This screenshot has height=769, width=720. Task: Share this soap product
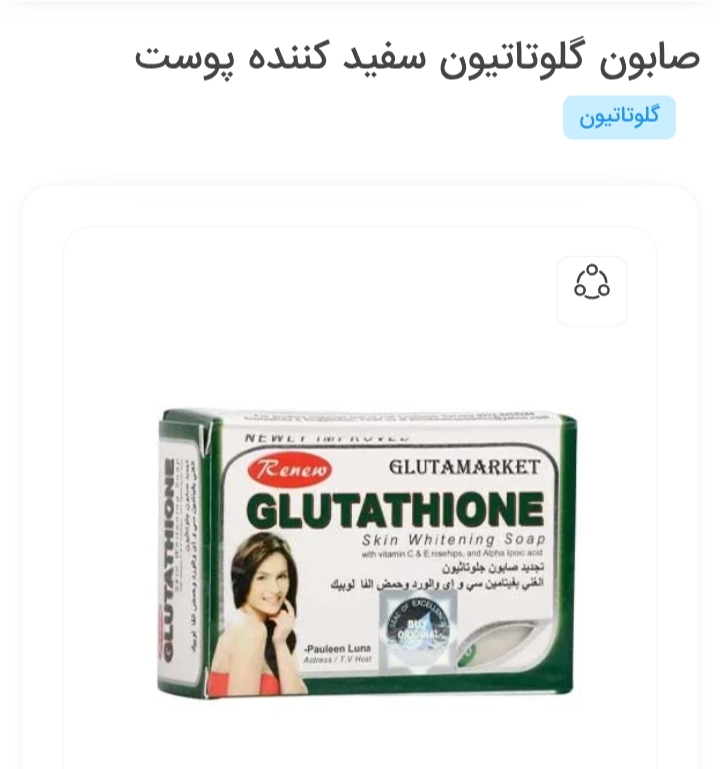coord(592,291)
